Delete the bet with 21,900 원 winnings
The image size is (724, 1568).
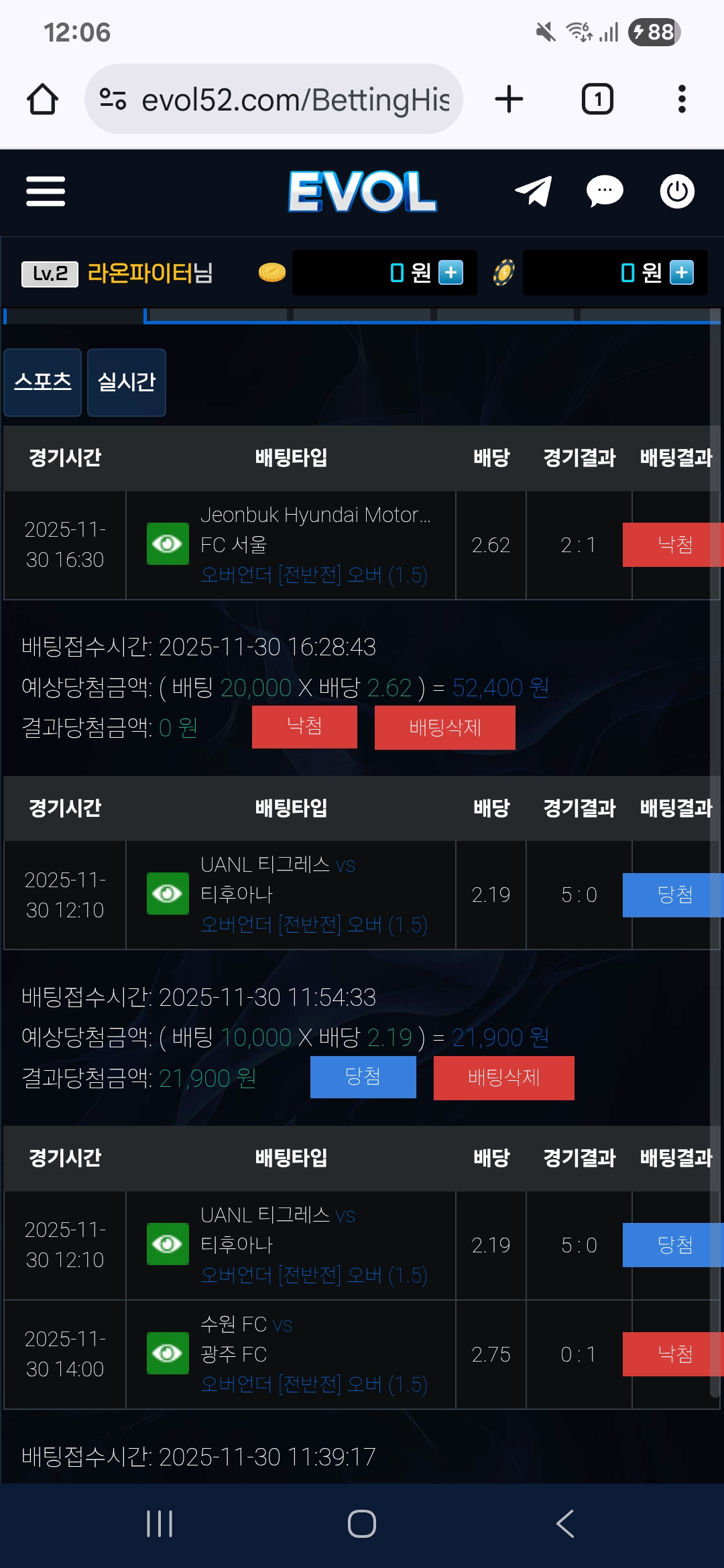(x=503, y=1077)
